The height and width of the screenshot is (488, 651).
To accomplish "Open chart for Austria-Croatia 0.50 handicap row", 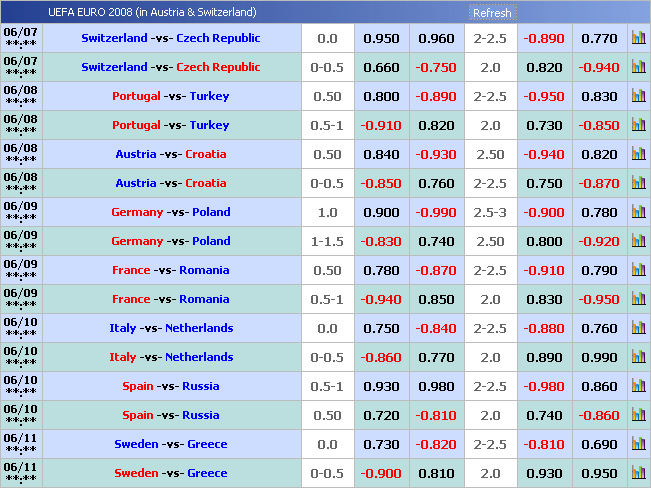I will point(638,154).
